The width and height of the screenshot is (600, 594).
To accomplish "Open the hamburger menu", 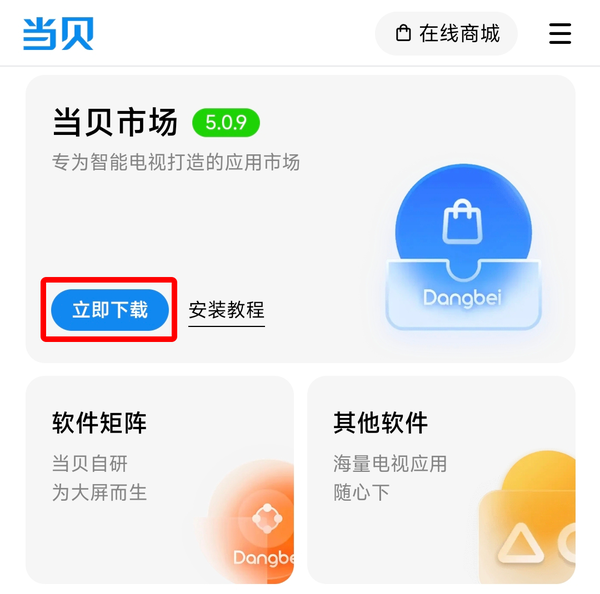I will point(560,33).
